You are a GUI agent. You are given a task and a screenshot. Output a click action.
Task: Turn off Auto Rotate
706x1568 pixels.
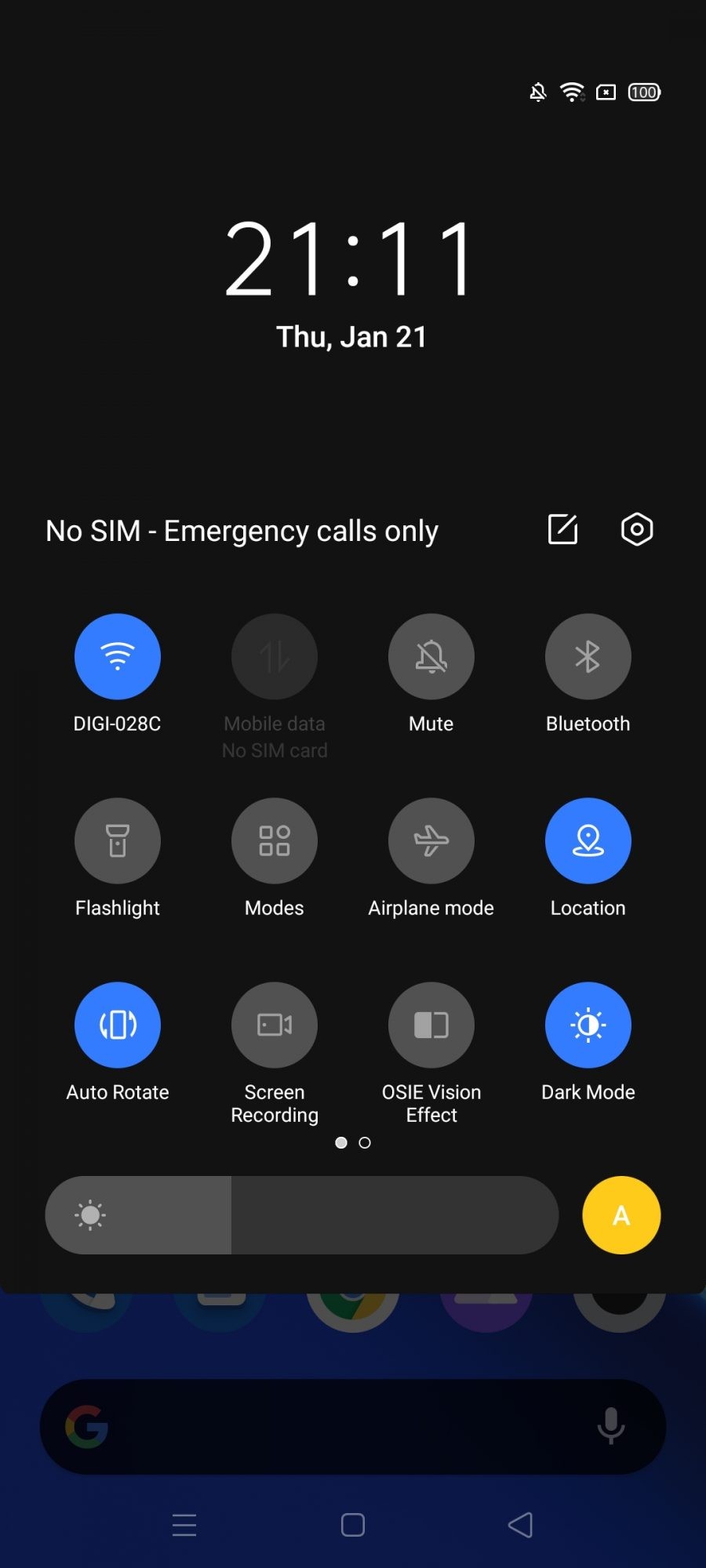(x=118, y=1025)
